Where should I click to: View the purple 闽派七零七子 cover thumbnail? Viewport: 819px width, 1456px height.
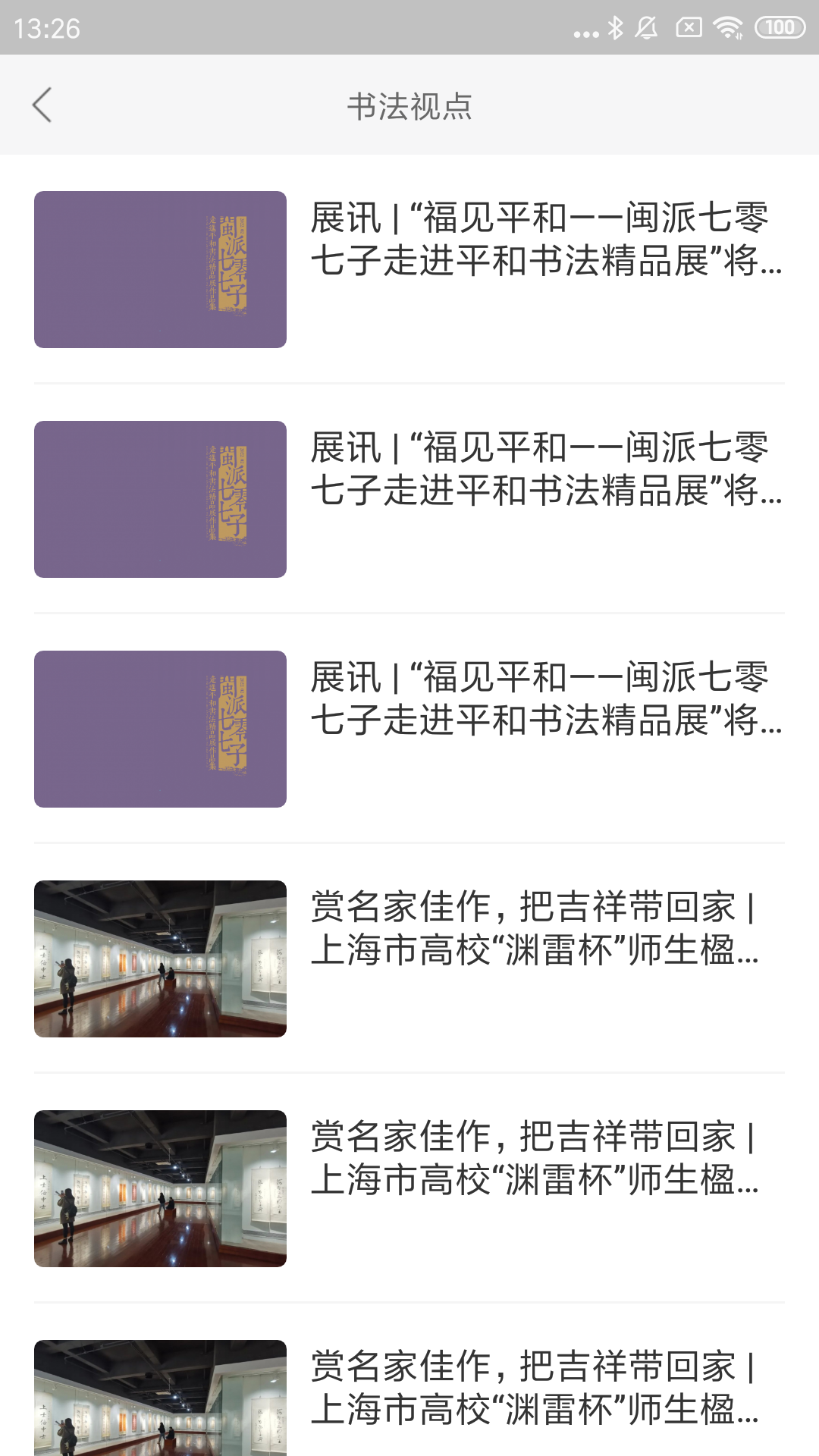[161, 268]
